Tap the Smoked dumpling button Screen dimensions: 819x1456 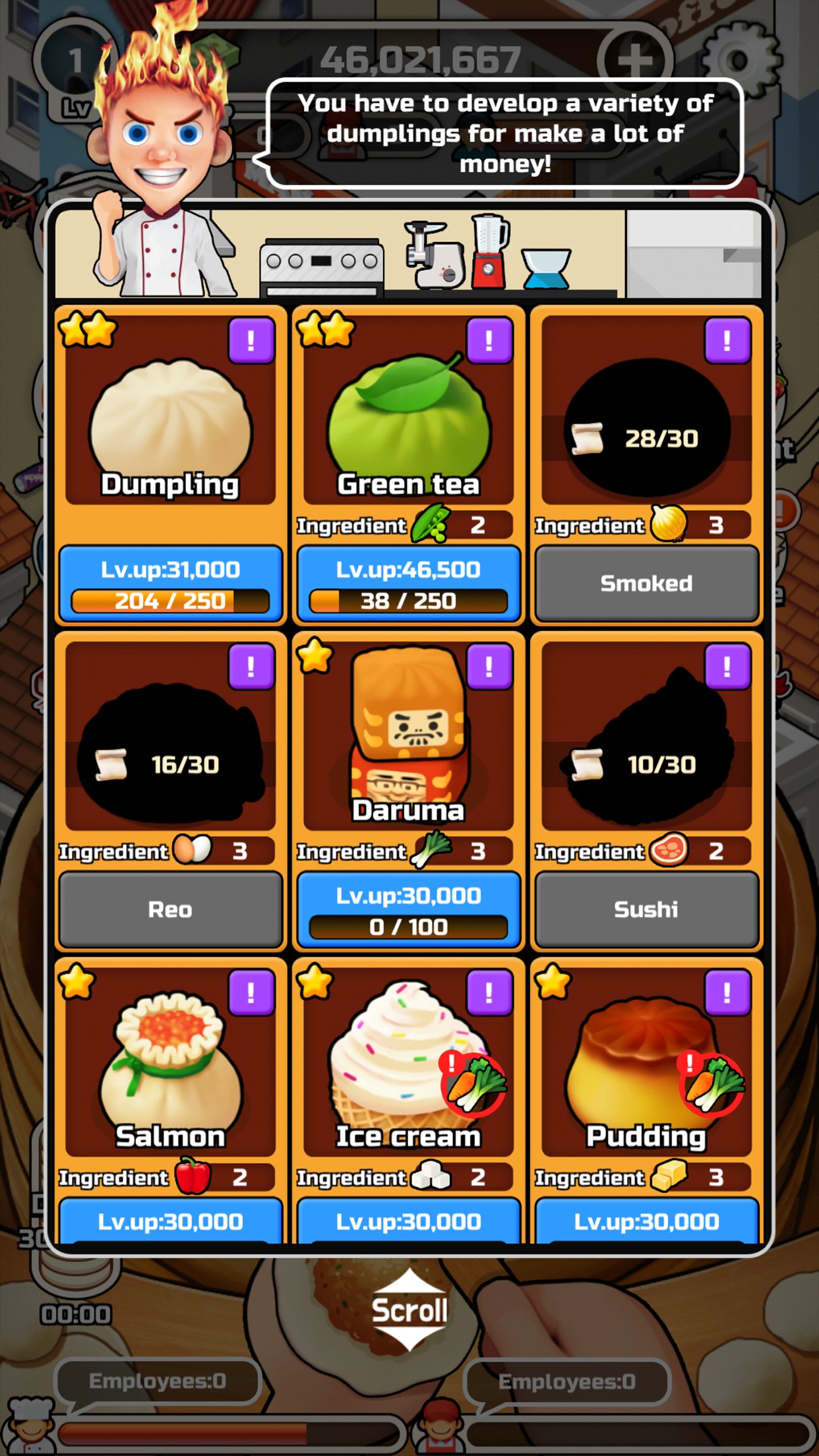pos(646,584)
